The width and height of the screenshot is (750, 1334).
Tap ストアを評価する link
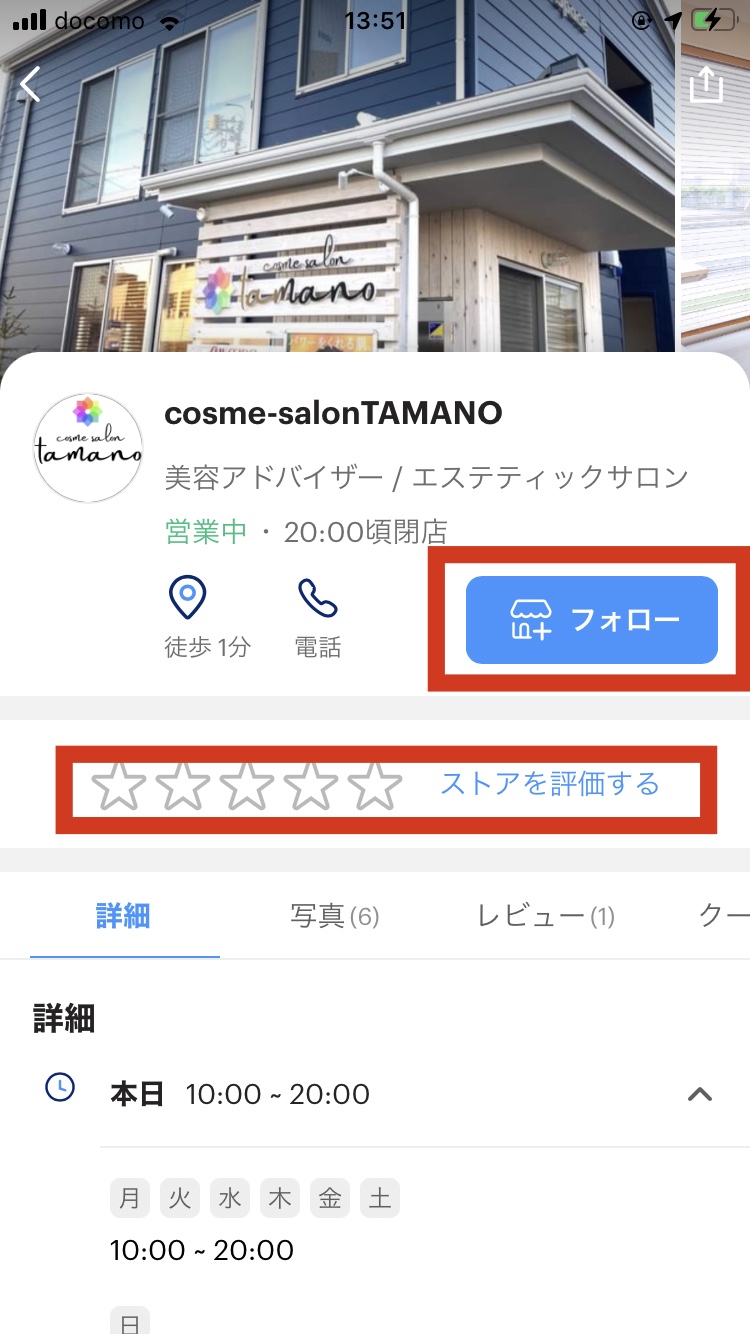550,783
